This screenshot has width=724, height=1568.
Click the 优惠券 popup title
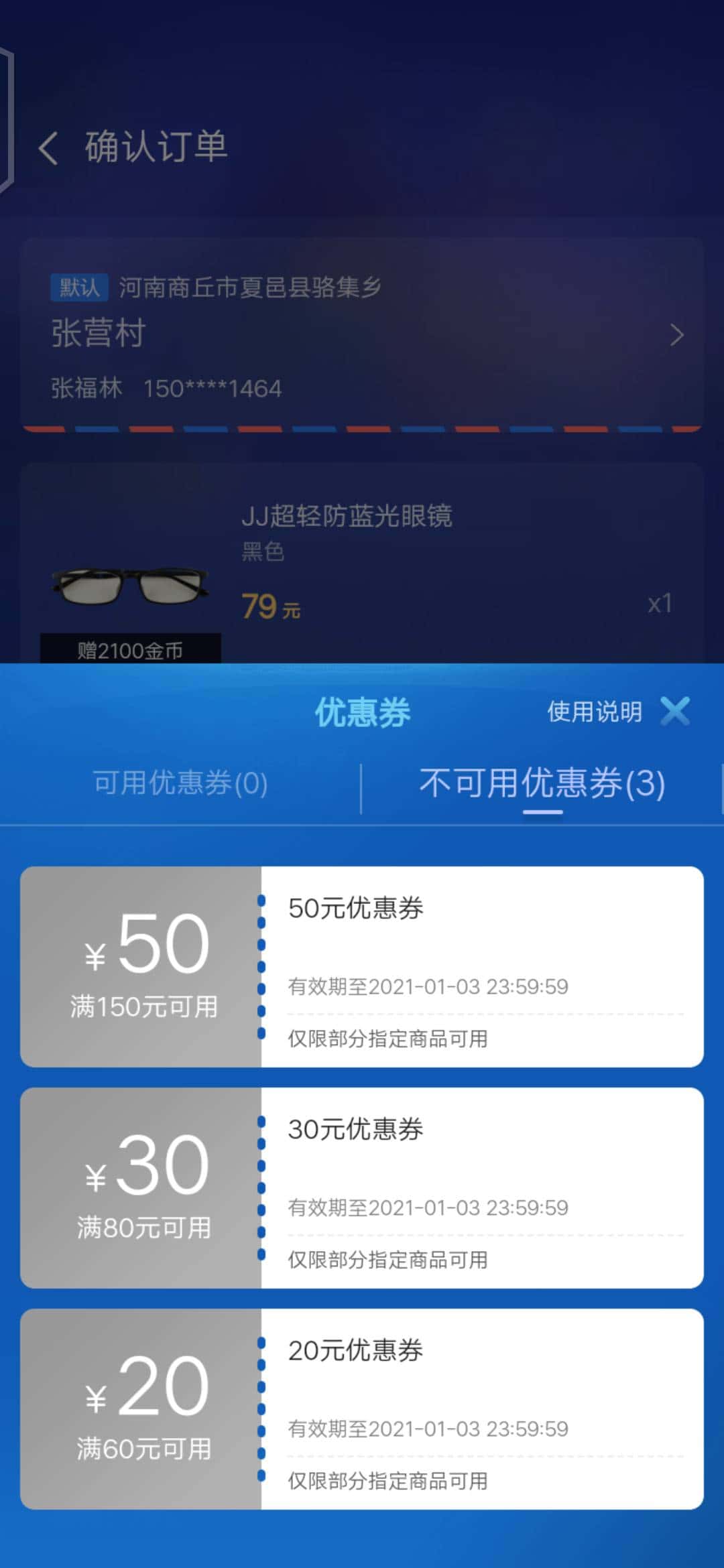pos(361,712)
